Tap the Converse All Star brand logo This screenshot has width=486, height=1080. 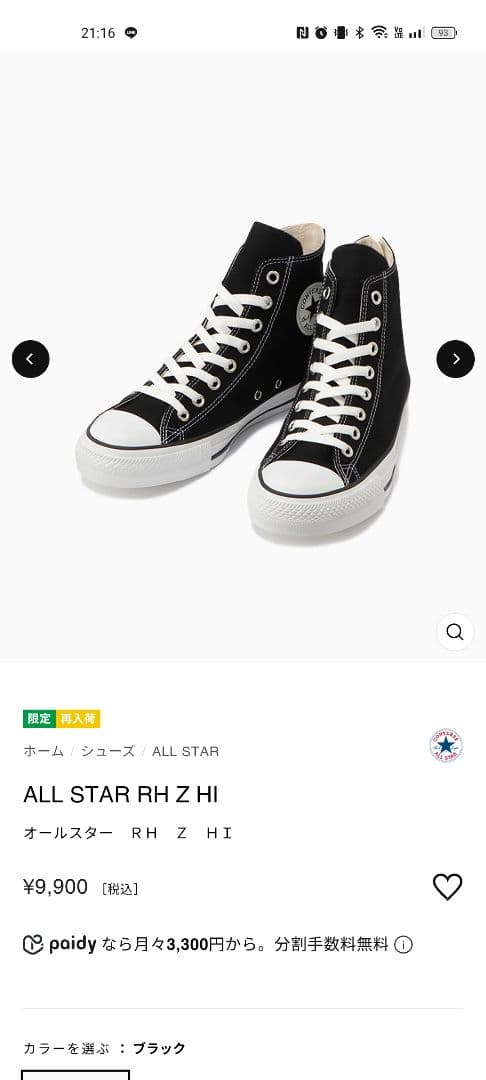pos(446,745)
